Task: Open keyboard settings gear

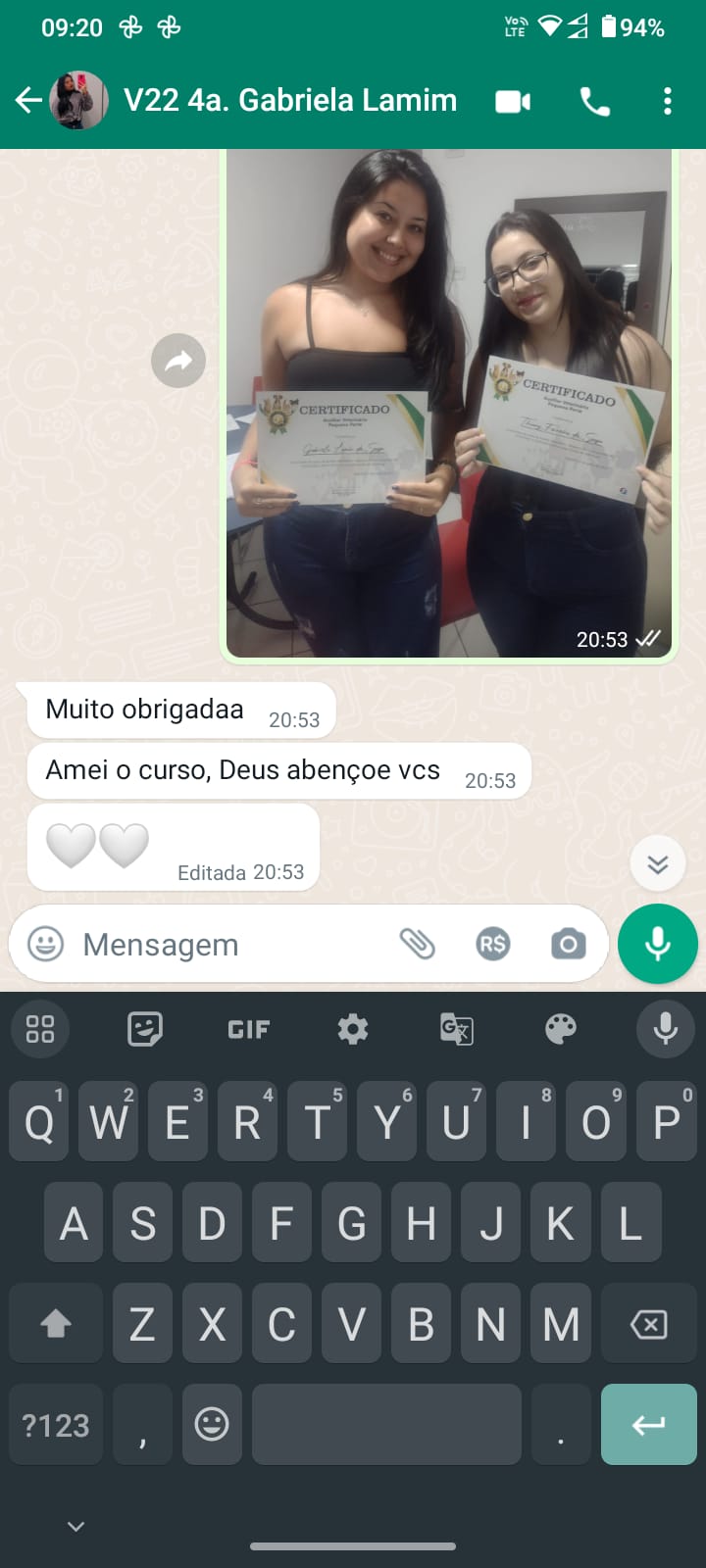Action: tap(353, 1029)
